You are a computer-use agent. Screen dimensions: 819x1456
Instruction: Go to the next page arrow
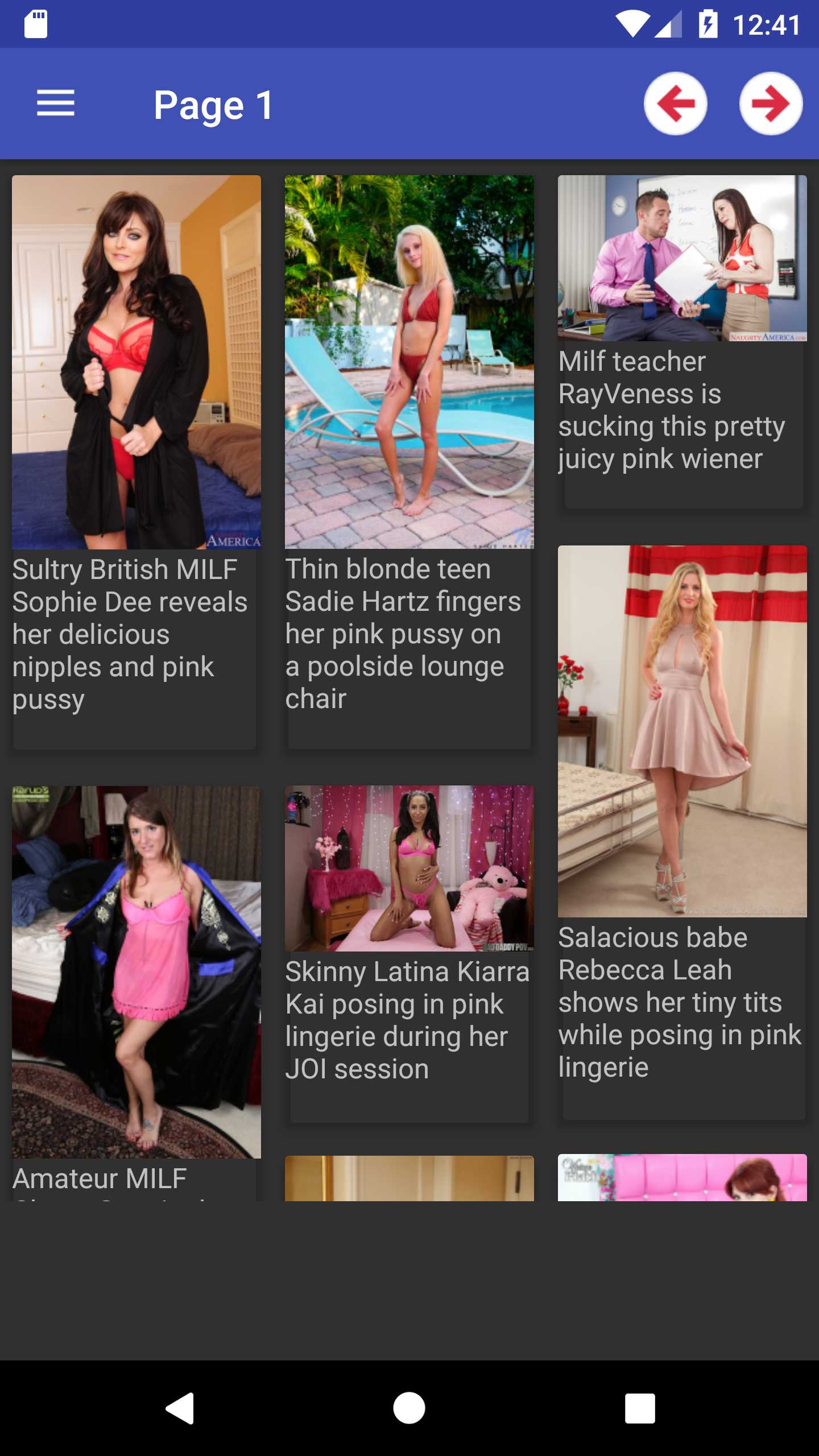click(x=771, y=104)
